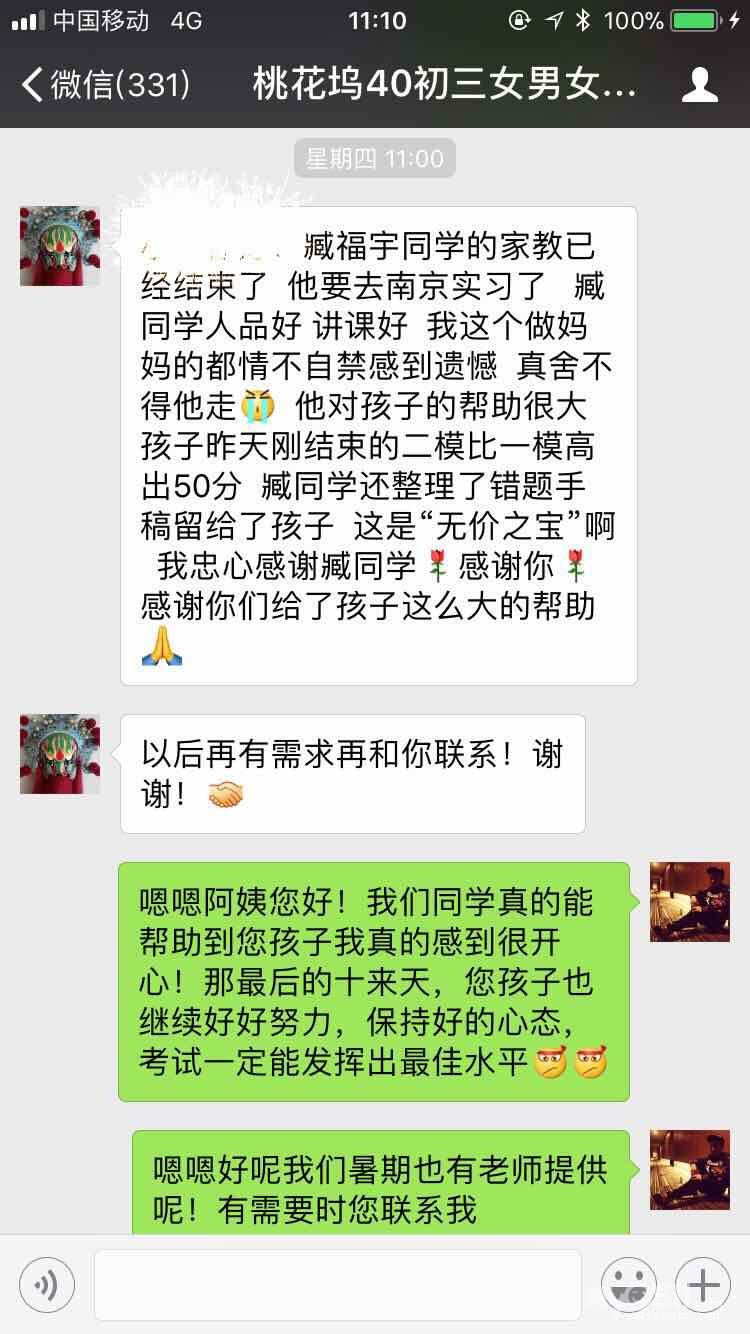Focus the message text field

(x=338, y=1285)
